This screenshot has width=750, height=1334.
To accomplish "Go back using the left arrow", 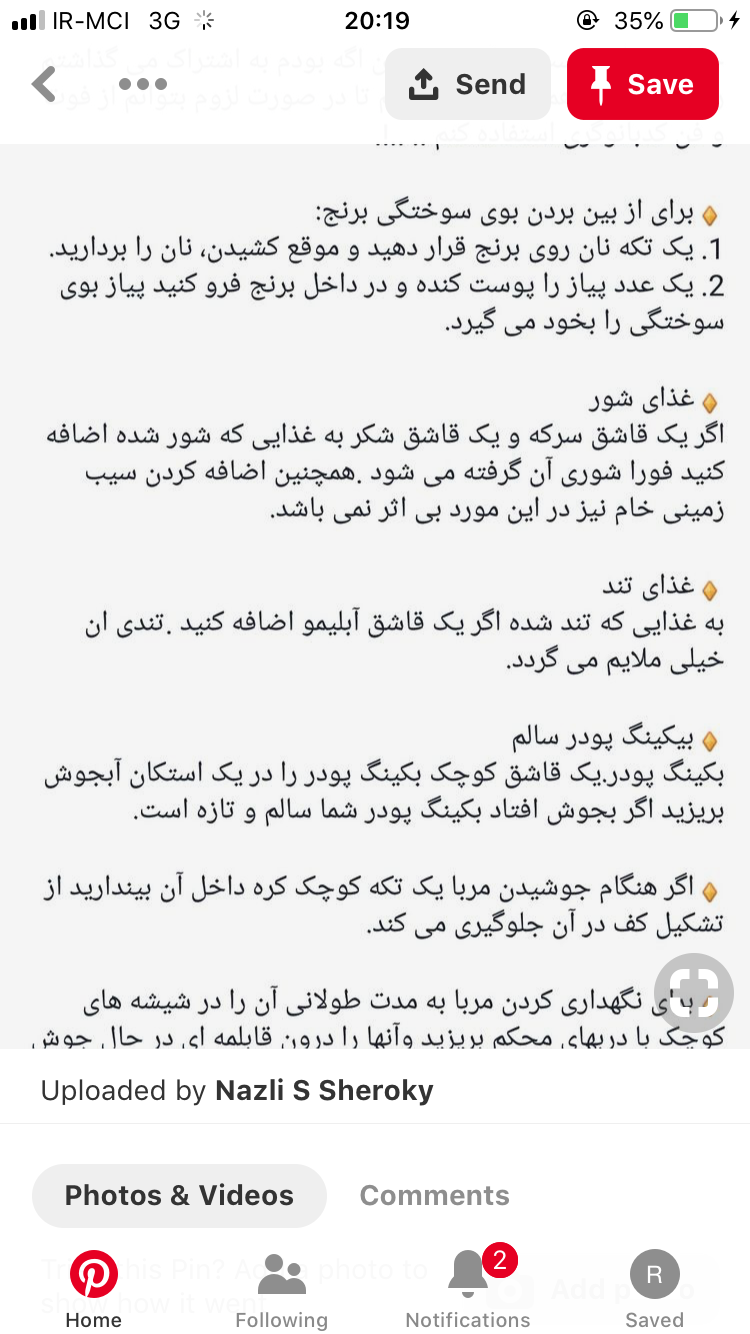I will (43, 85).
